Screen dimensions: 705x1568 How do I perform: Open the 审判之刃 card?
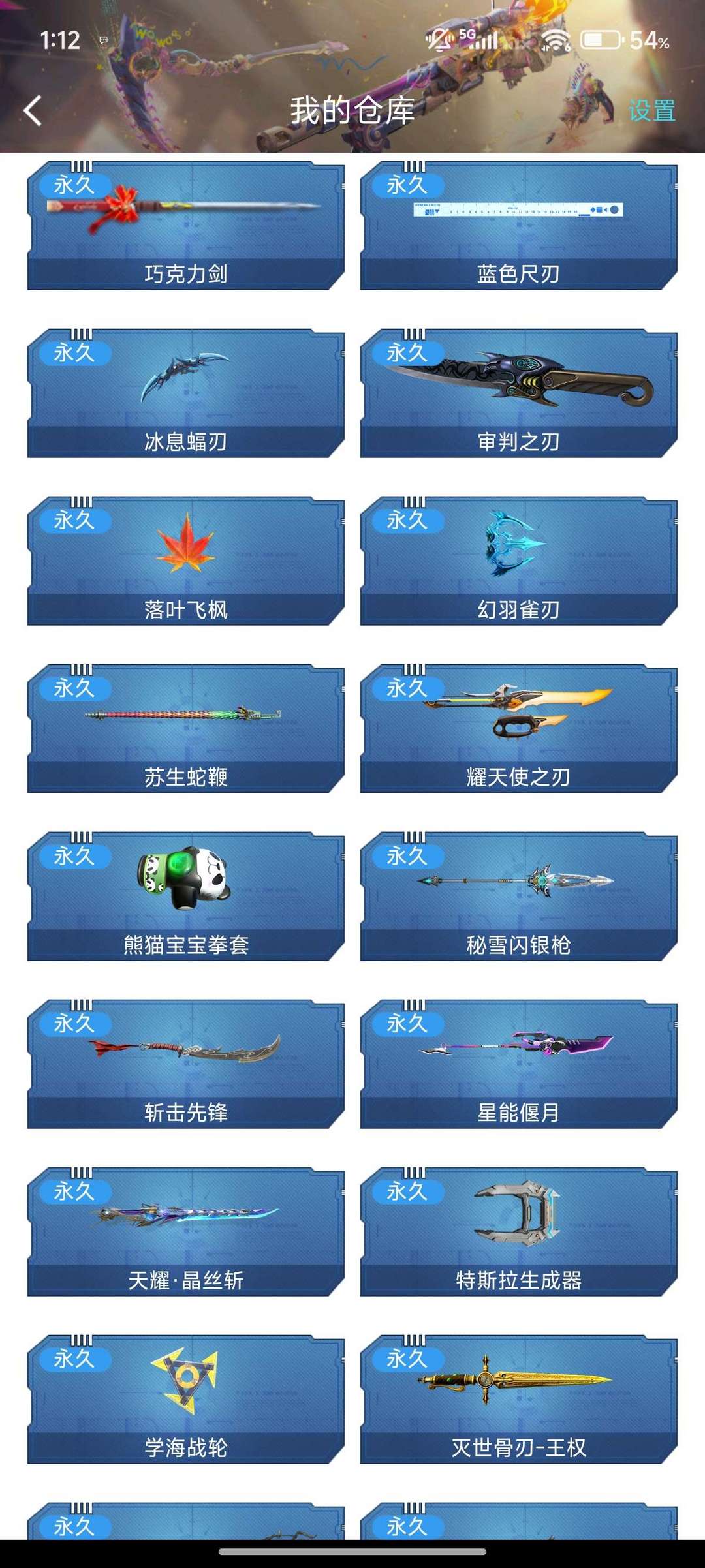click(x=518, y=393)
